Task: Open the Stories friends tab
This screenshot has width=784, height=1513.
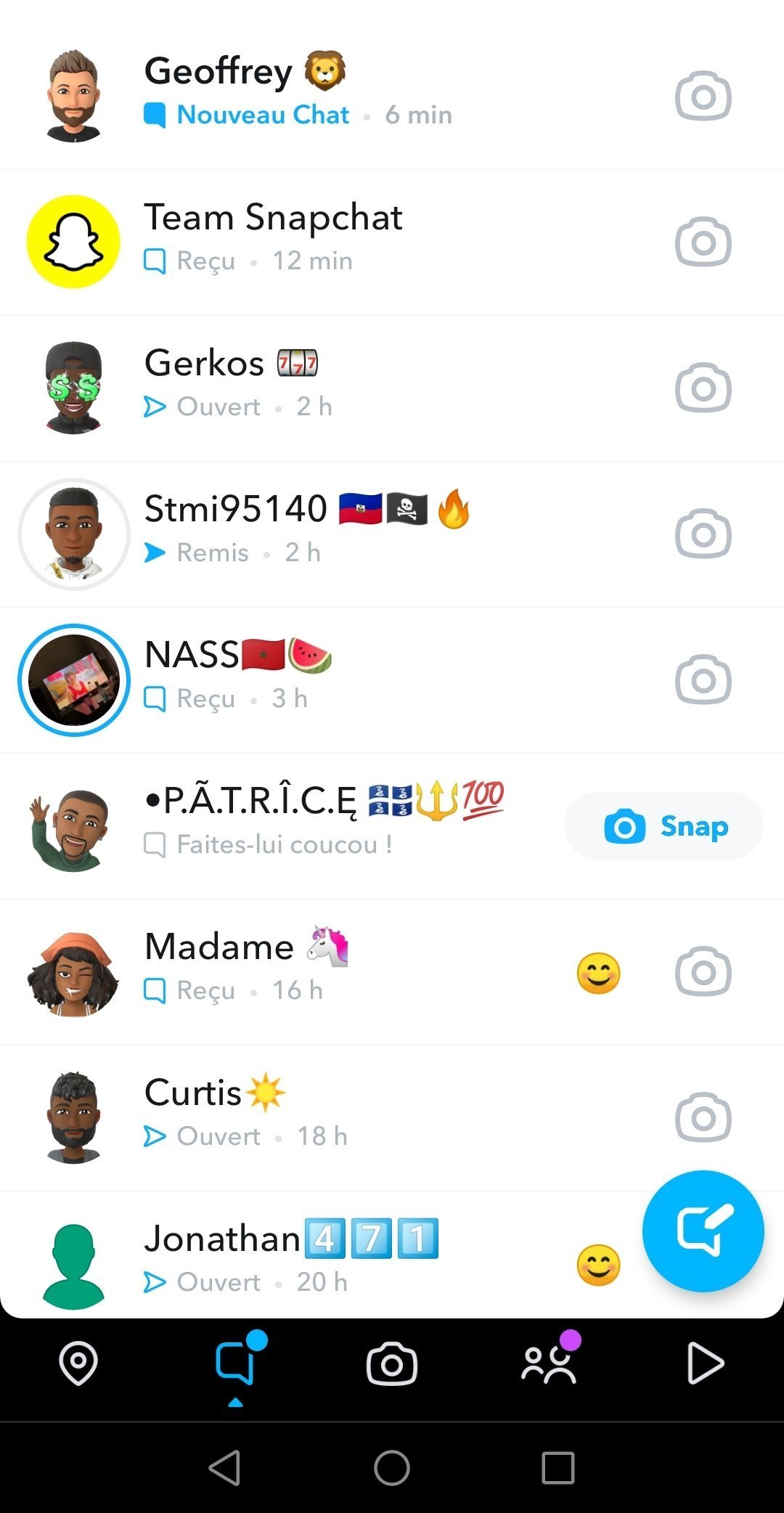Action: click(549, 1363)
